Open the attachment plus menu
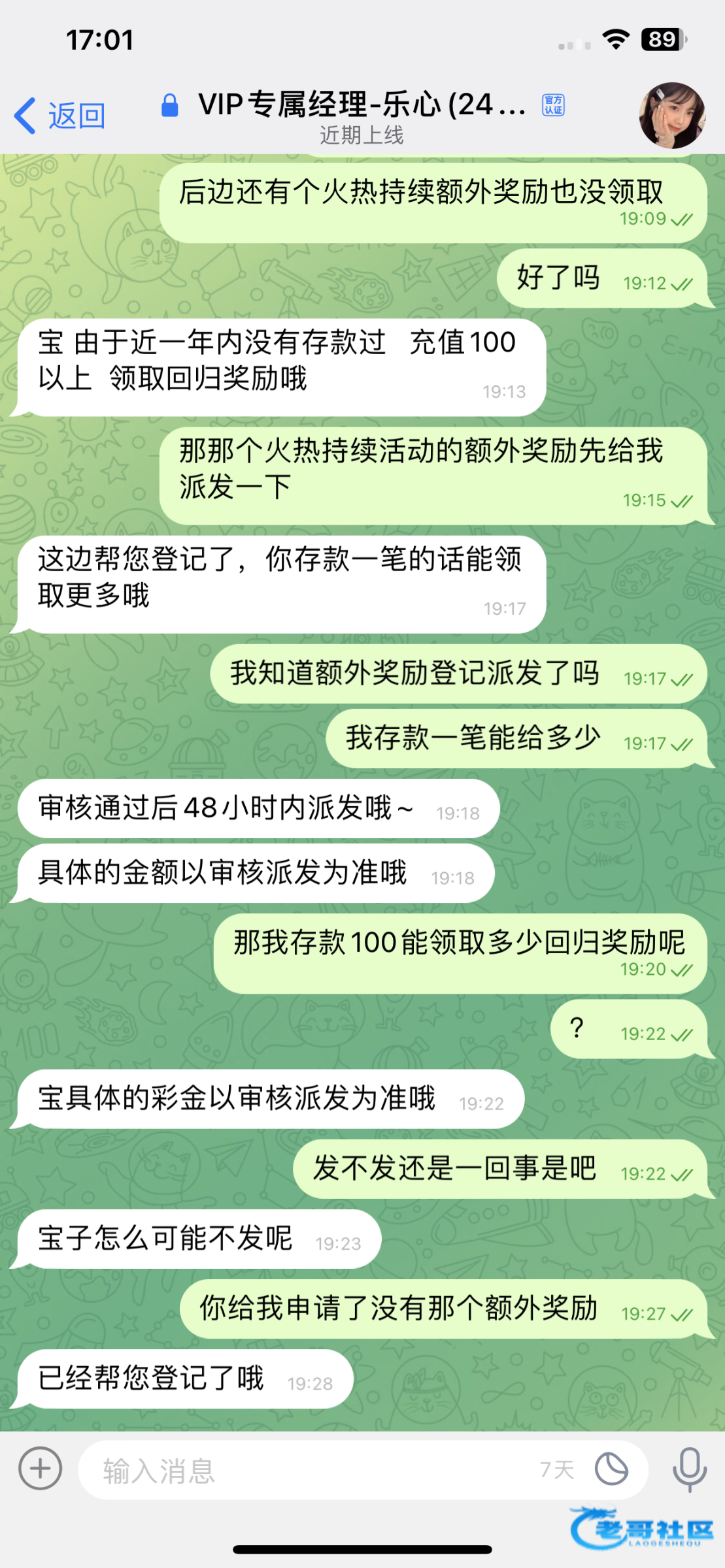Image resolution: width=725 pixels, height=1568 pixels. [x=41, y=1469]
